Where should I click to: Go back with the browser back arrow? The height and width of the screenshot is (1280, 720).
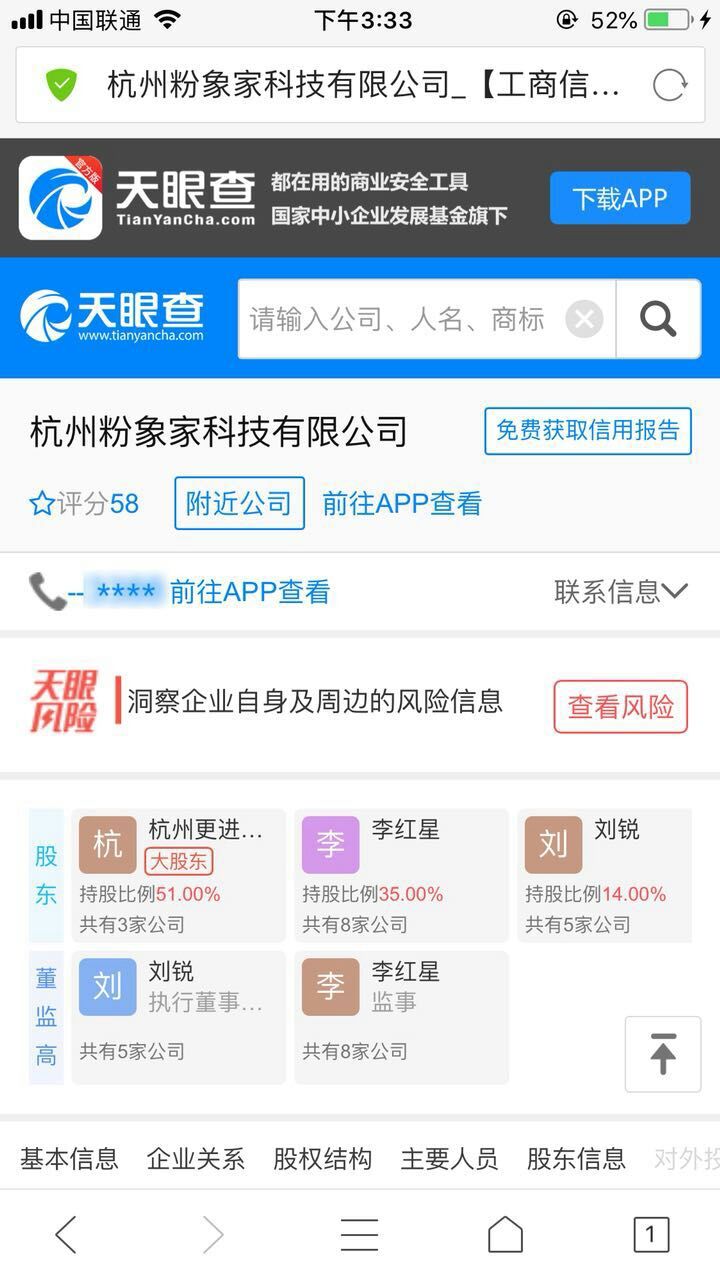pyautogui.click(x=66, y=1235)
